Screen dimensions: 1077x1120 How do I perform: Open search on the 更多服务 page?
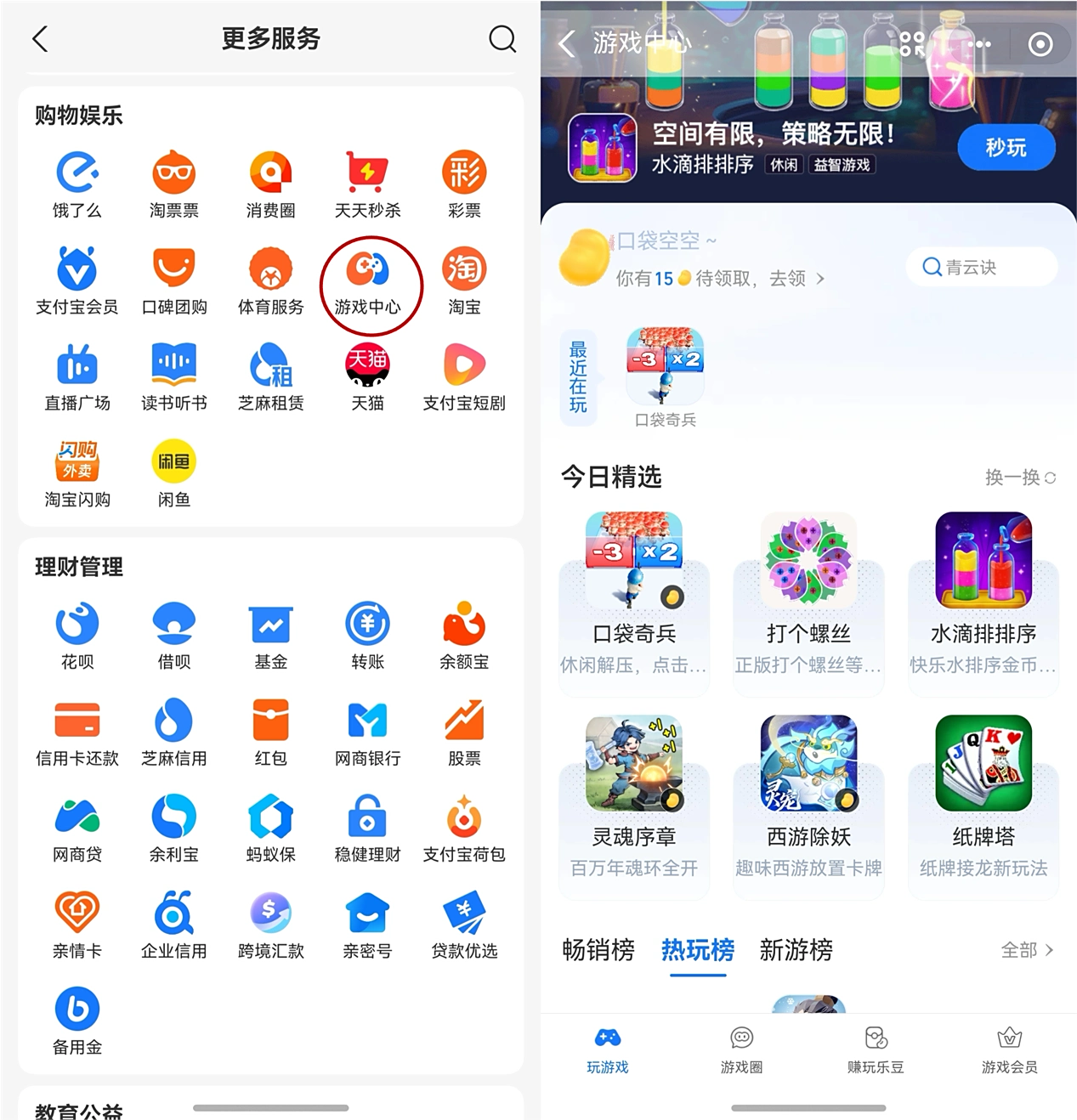[x=502, y=39]
